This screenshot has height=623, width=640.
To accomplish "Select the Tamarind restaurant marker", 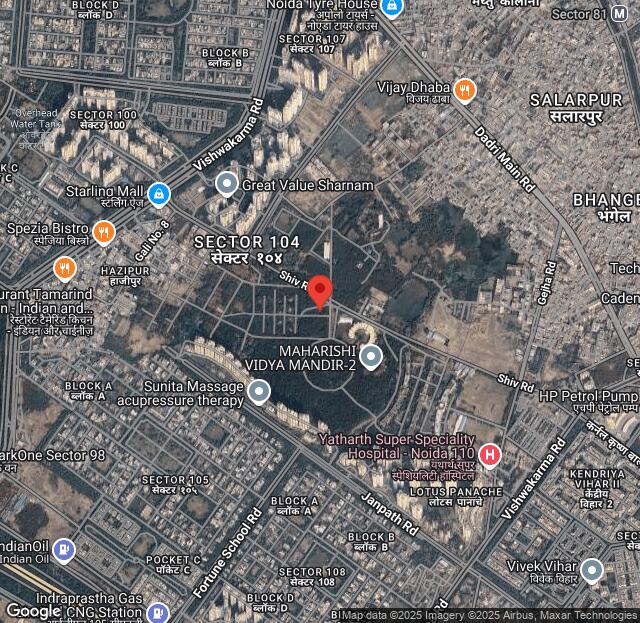I will coord(65,268).
